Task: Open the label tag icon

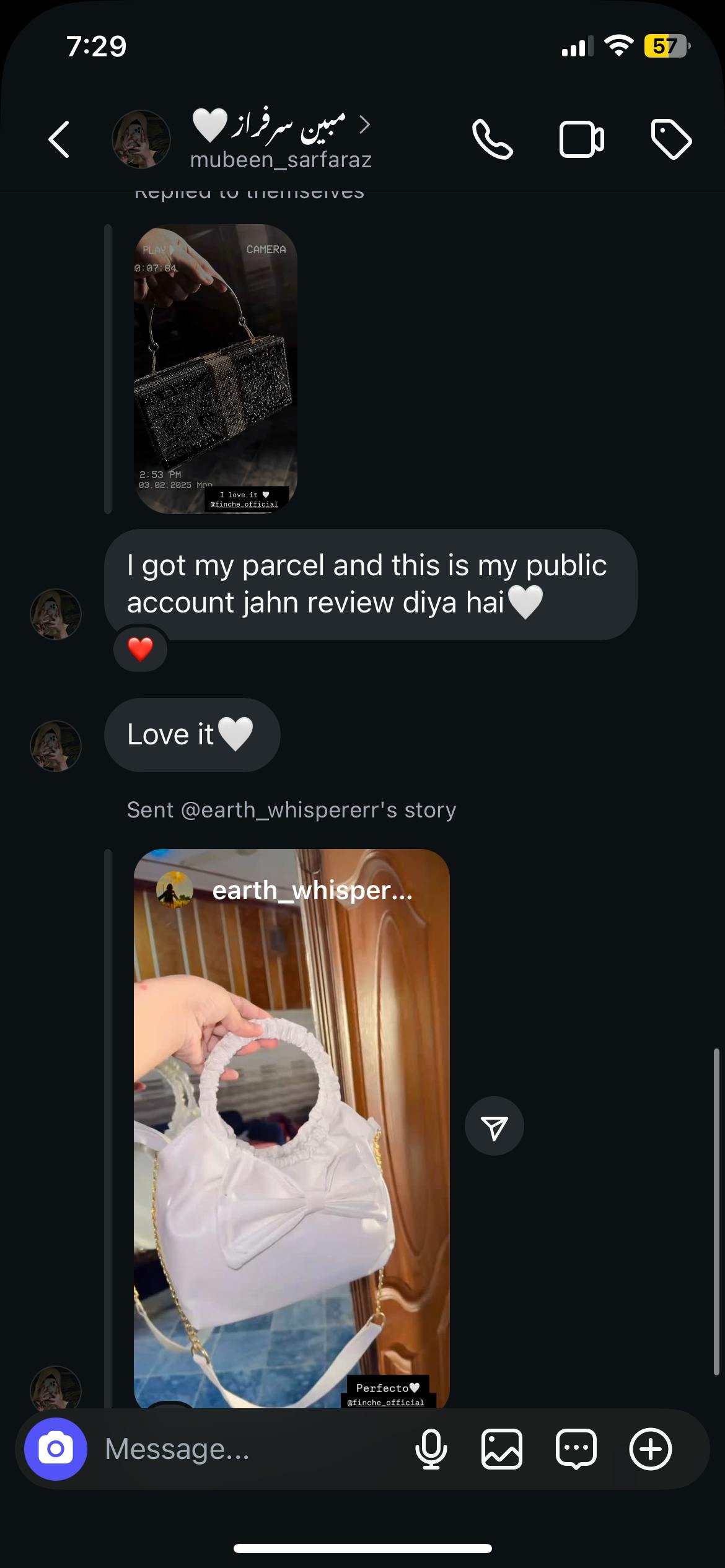Action: point(671,139)
